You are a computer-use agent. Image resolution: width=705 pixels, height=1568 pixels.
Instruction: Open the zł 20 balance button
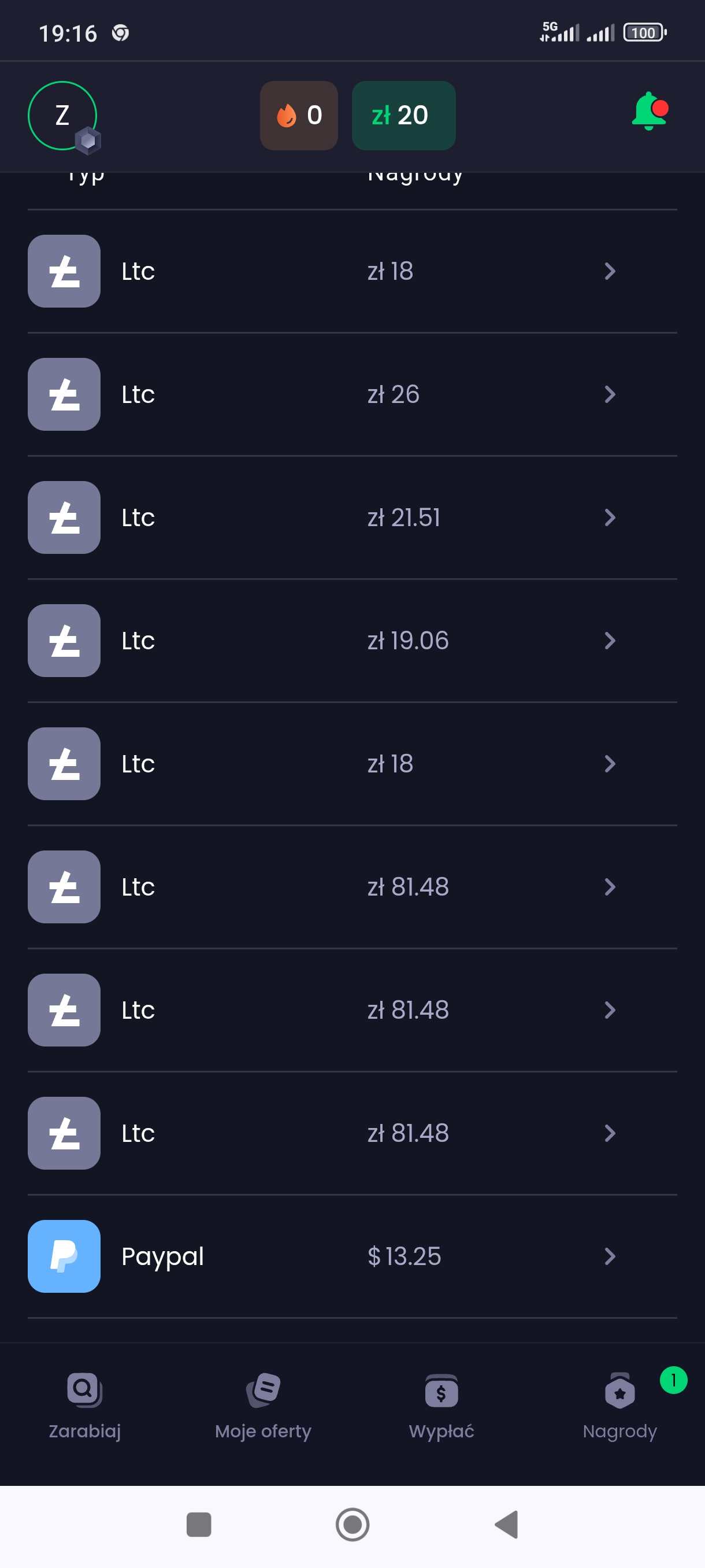403,116
